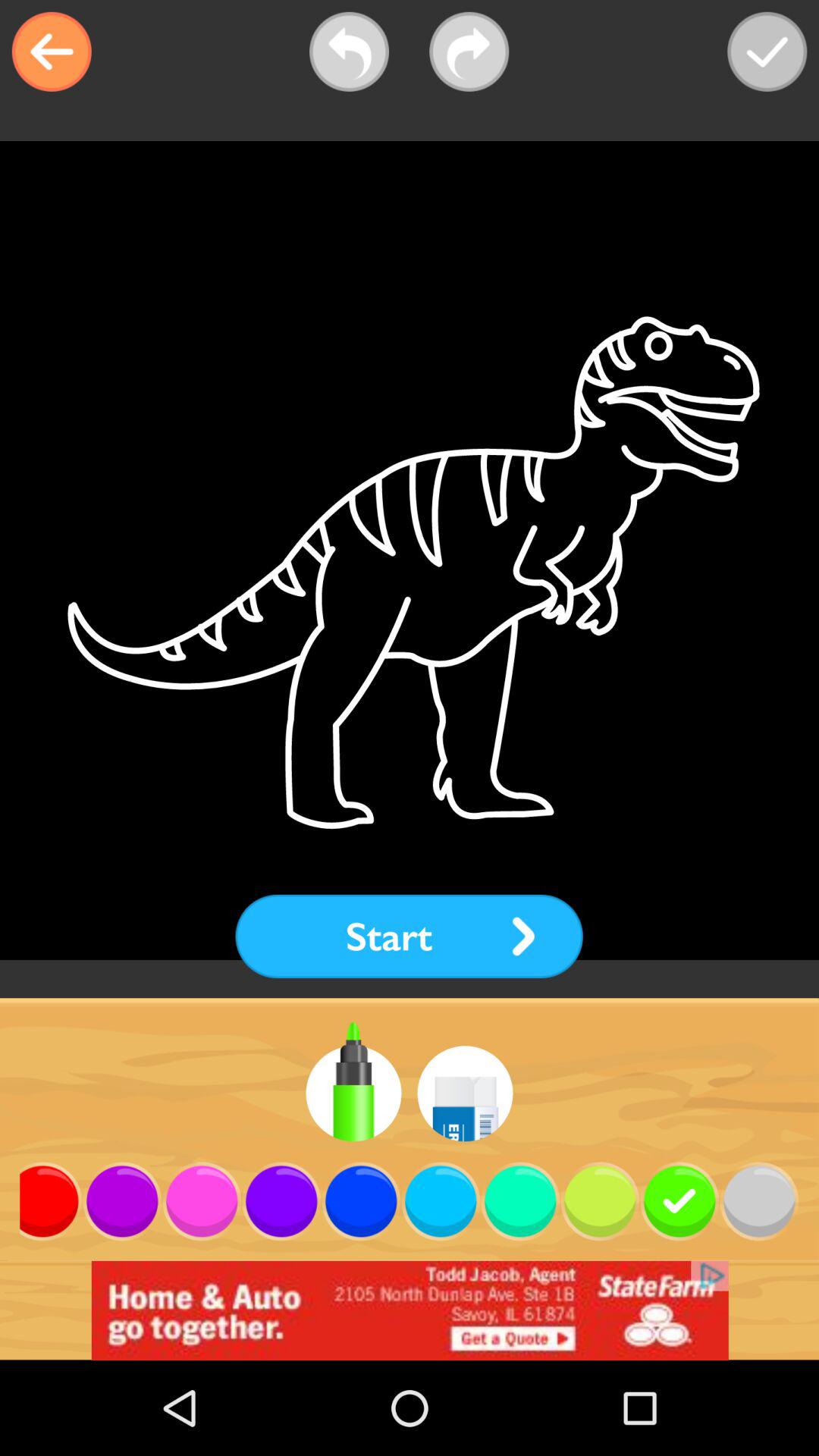The image size is (819, 1456).
Task: Tap the selected green color with checkmark
Action: pyautogui.click(x=679, y=1201)
